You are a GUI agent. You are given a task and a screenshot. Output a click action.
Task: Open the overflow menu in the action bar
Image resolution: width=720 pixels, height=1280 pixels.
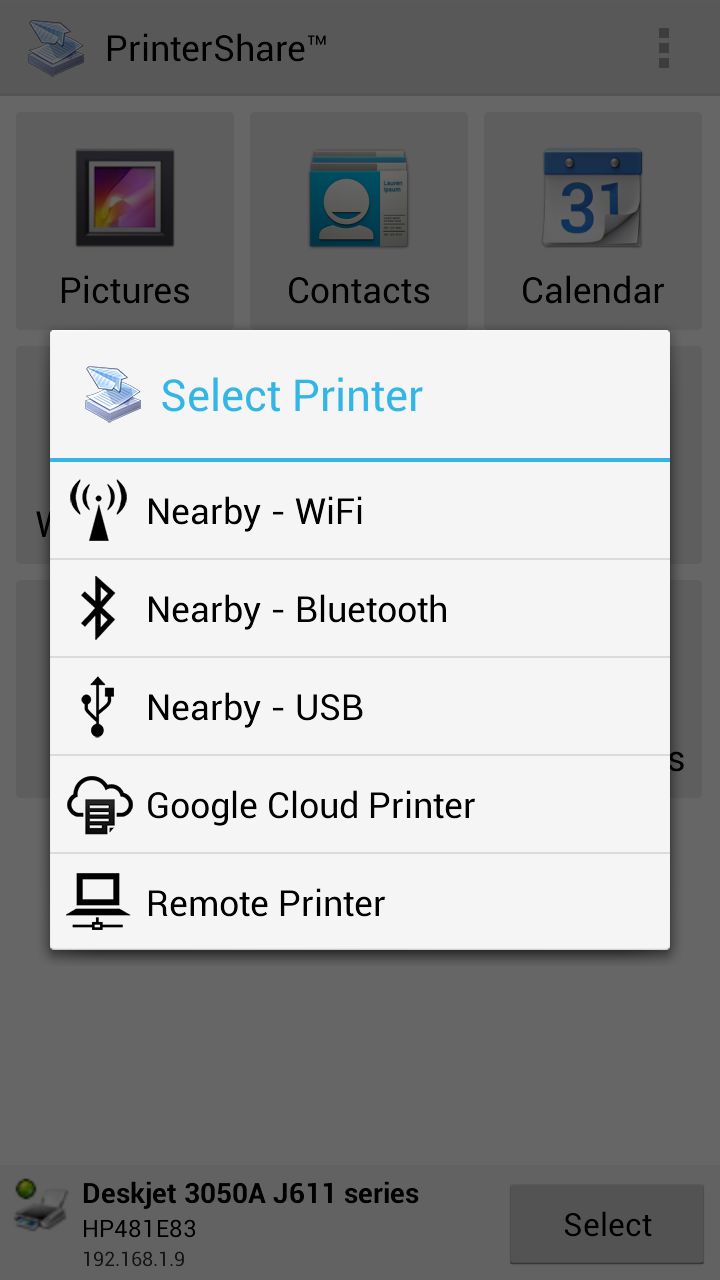tap(663, 47)
